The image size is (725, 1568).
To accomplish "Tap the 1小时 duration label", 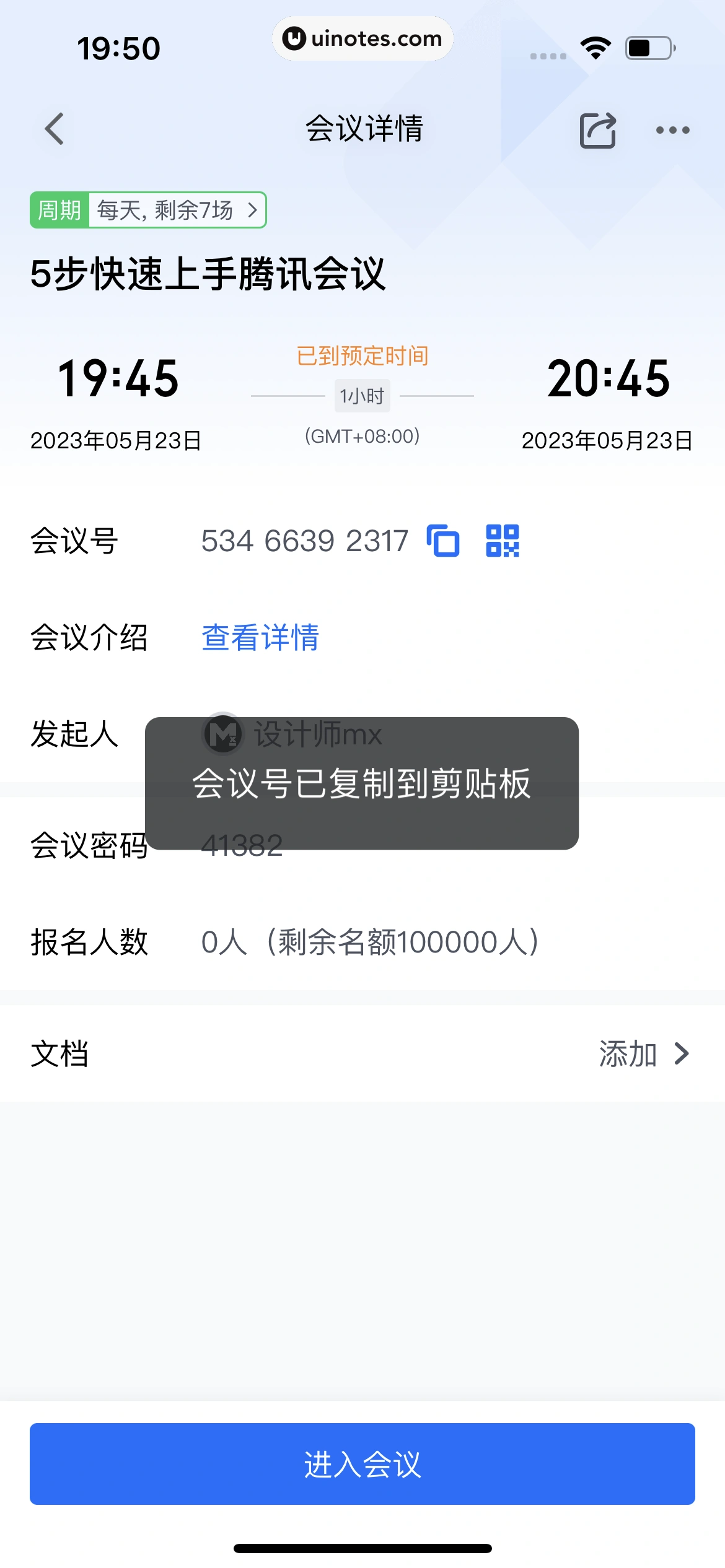I will pos(362,394).
